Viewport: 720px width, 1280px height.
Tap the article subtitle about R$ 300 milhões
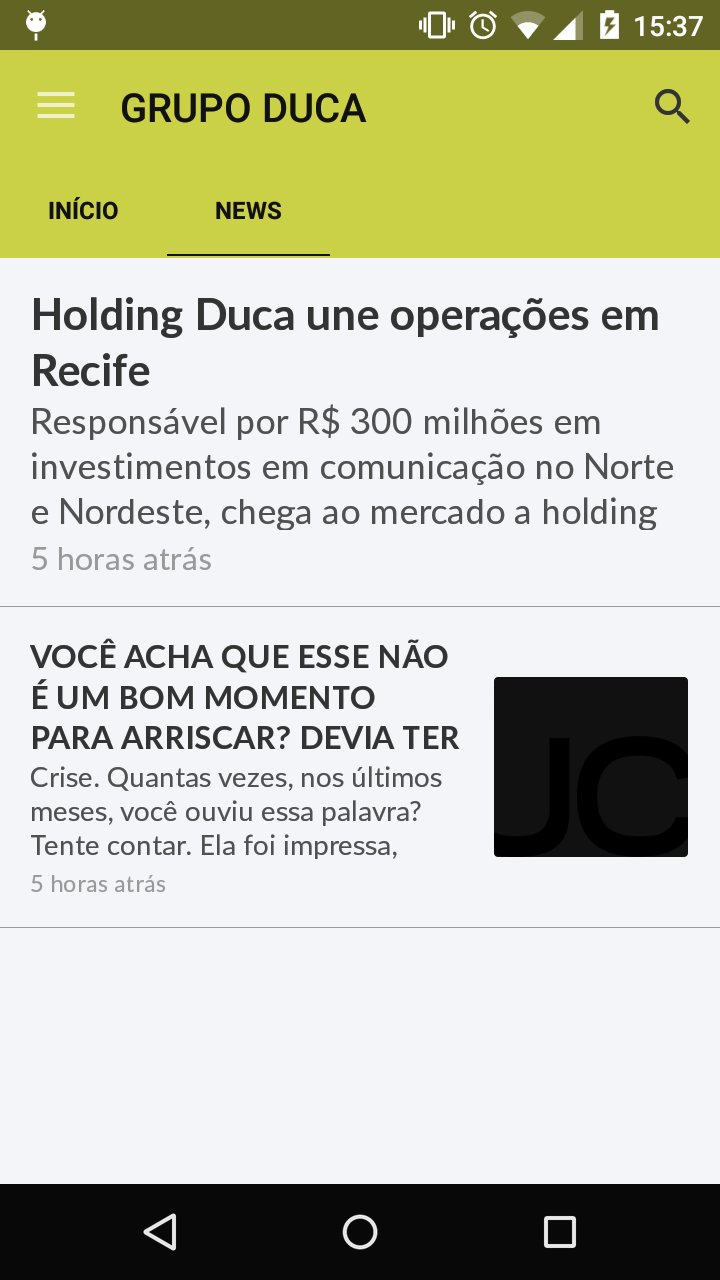pyautogui.click(x=352, y=466)
